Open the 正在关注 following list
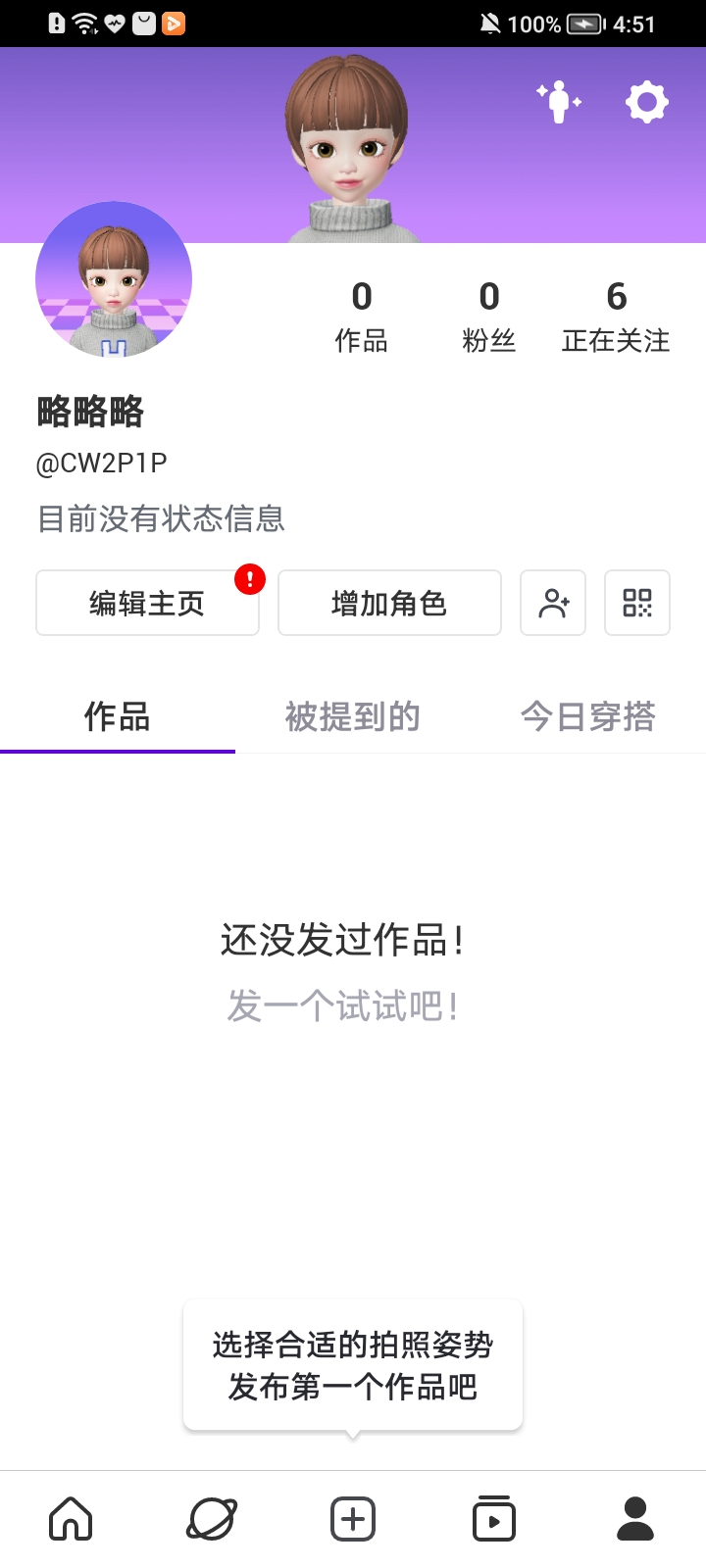Image resolution: width=706 pixels, height=1568 pixels. [x=616, y=314]
